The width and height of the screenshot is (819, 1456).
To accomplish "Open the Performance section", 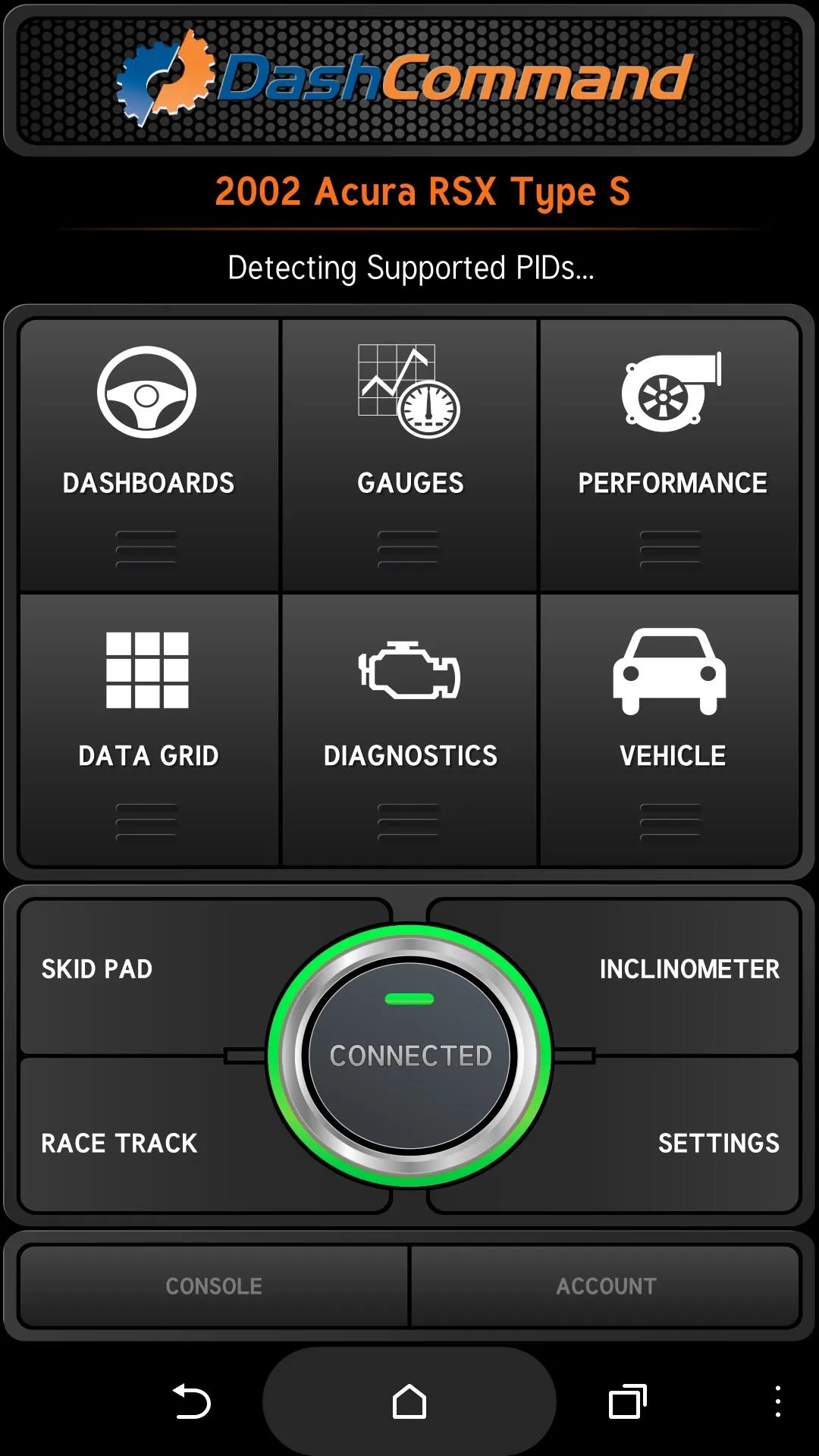I will (670, 455).
